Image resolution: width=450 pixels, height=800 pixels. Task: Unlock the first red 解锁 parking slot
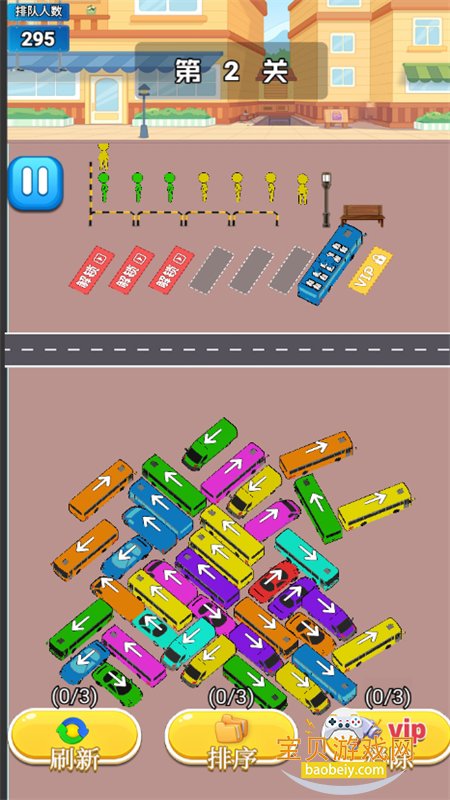(92, 269)
